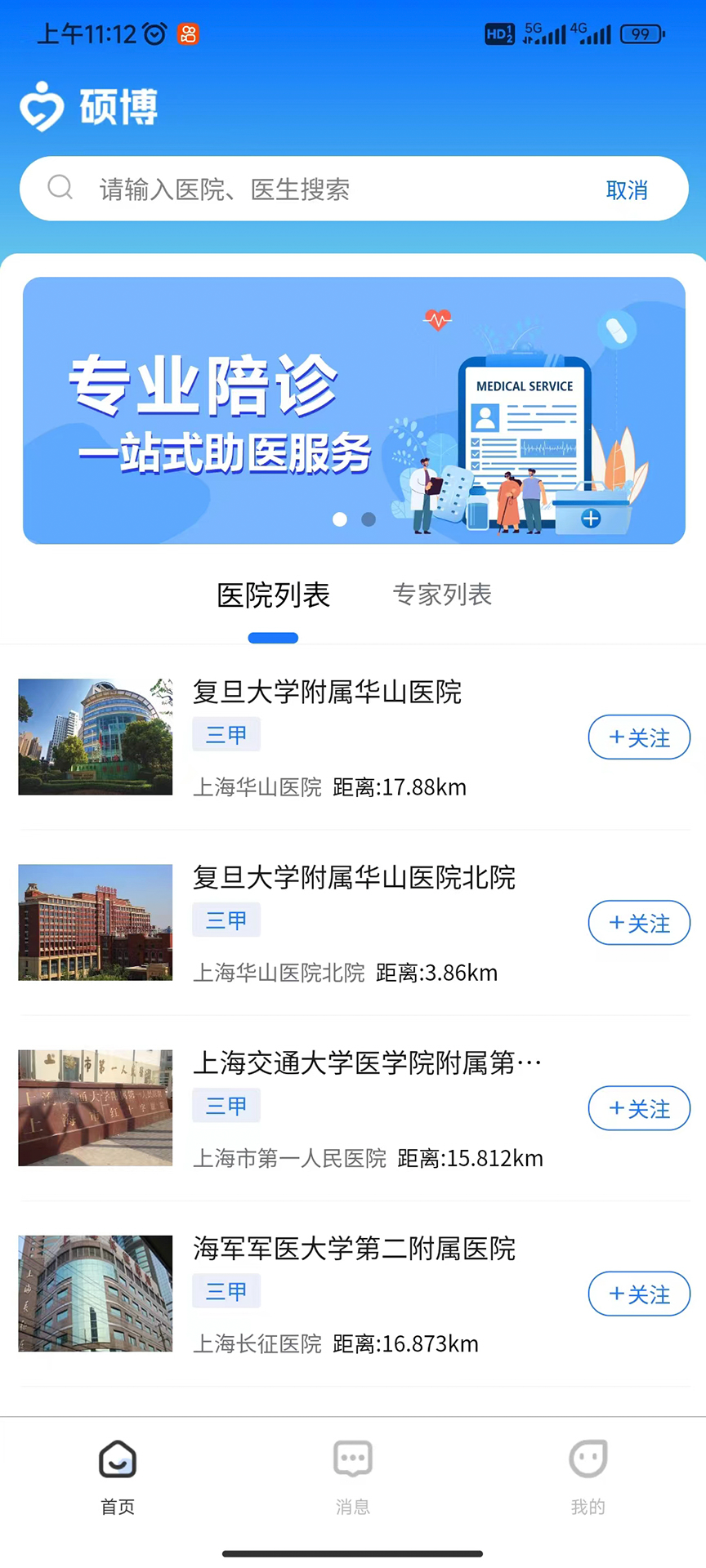This screenshot has height=1568, width=706.
Task: Toggle 关注 for 复旦大学附属华山医院北院
Action: (639, 923)
